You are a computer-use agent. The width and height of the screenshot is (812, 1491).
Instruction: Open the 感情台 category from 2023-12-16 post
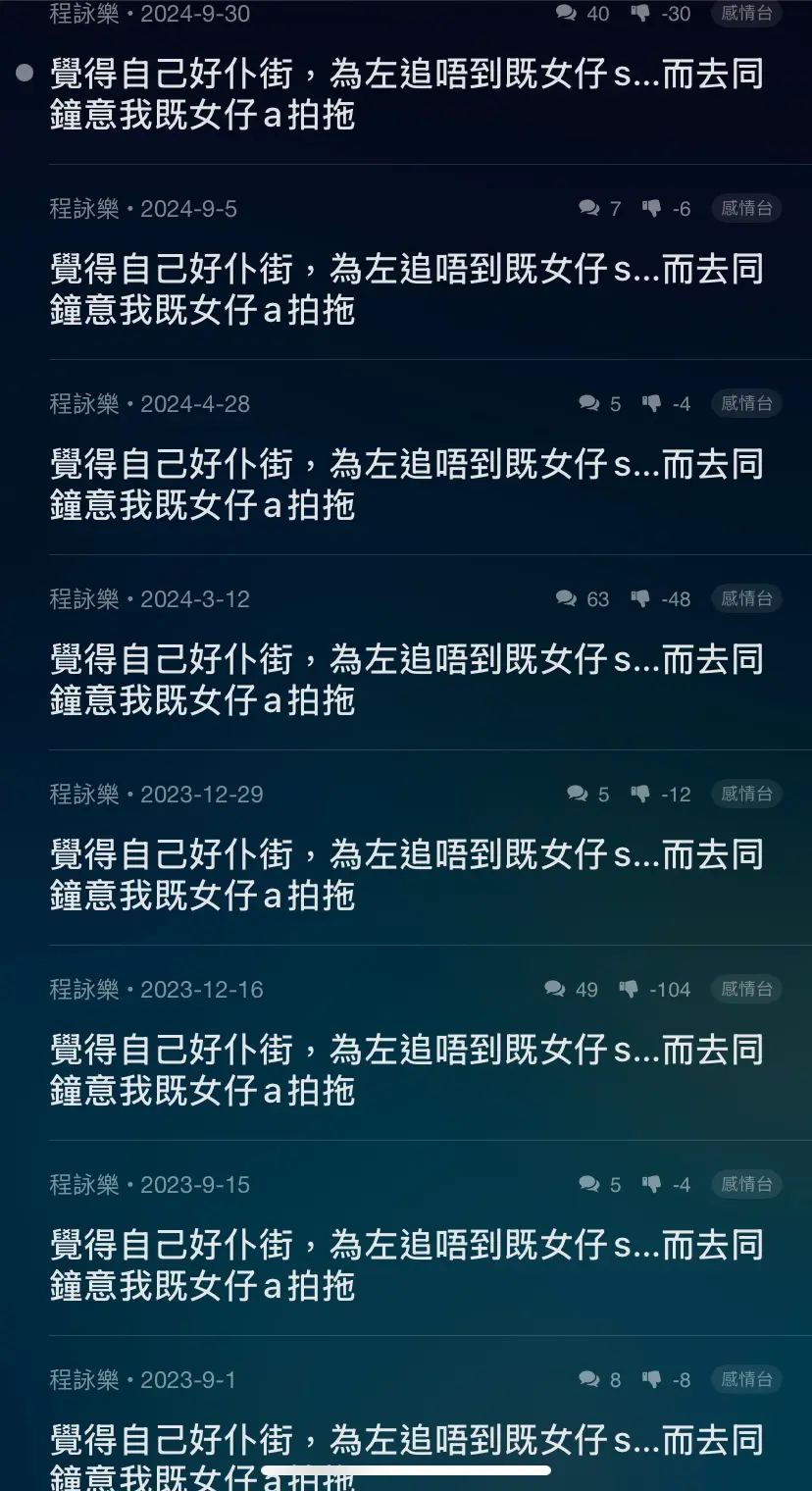point(746,989)
